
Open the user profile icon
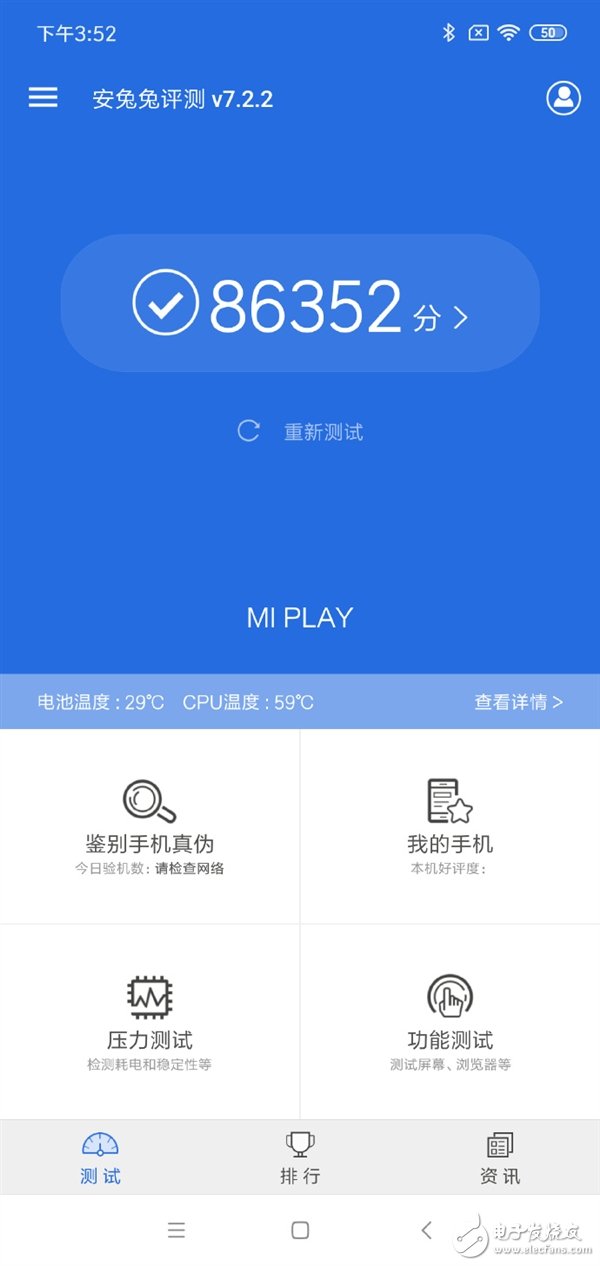coord(564,97)
